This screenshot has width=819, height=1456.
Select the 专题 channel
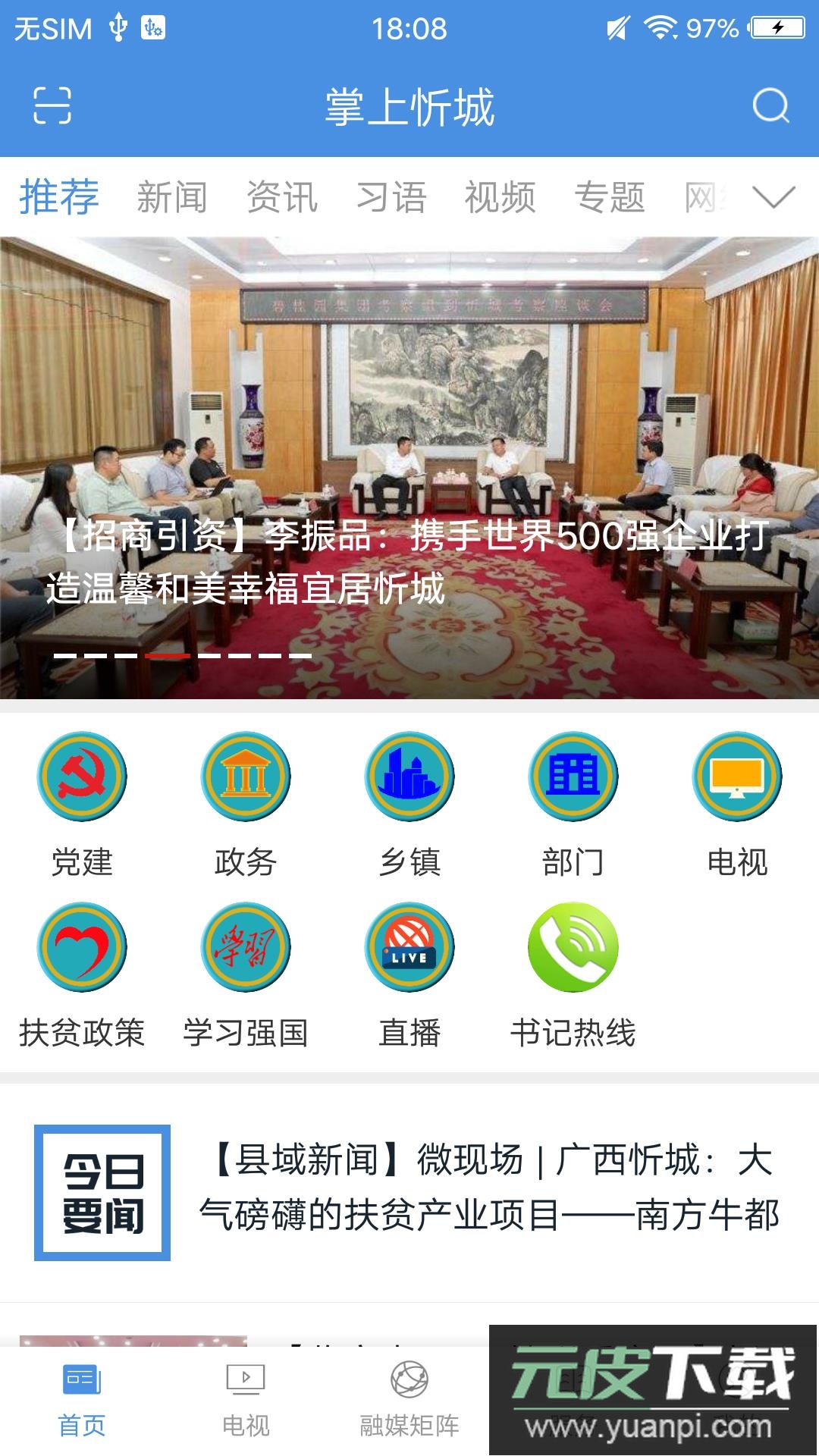click(612, 197)
